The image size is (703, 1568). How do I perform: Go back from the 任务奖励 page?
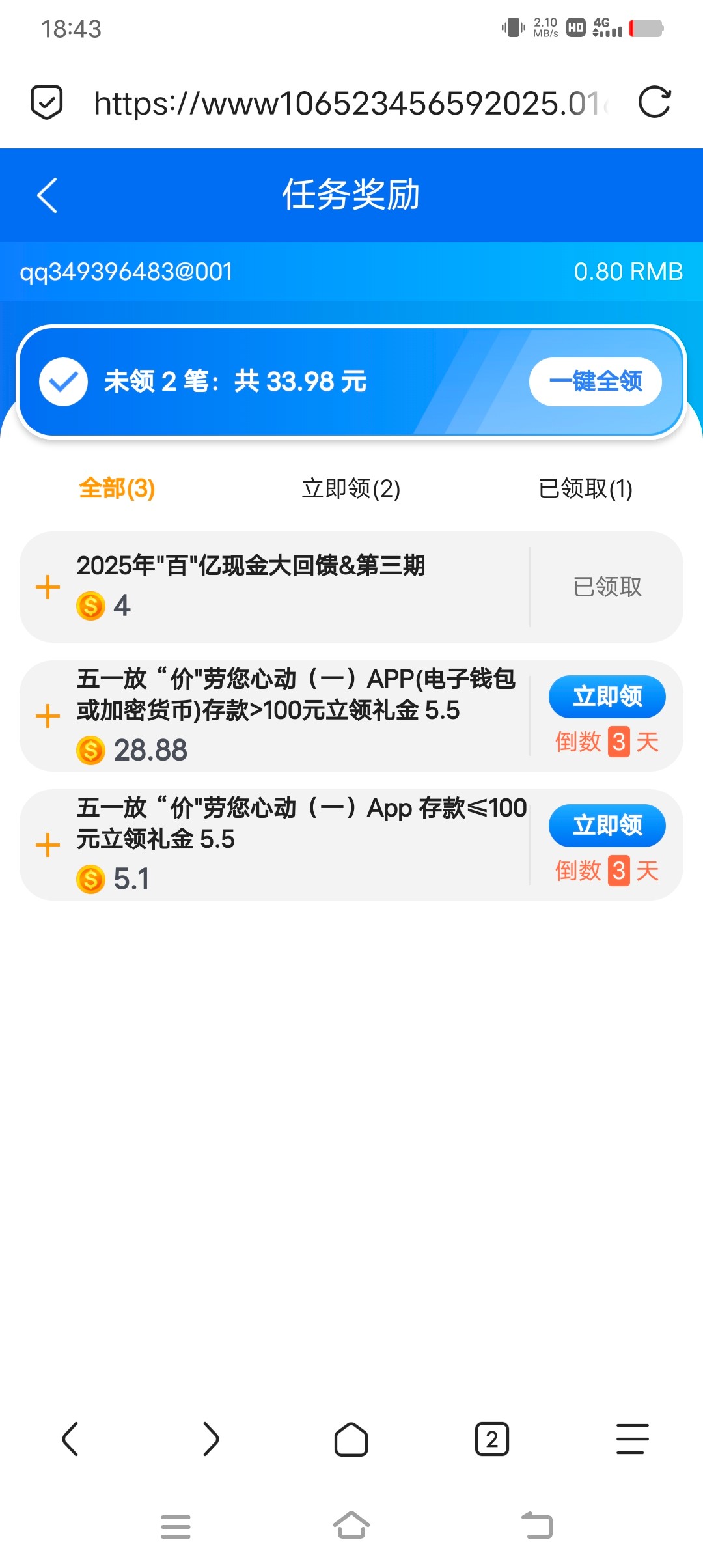(48, 195)
